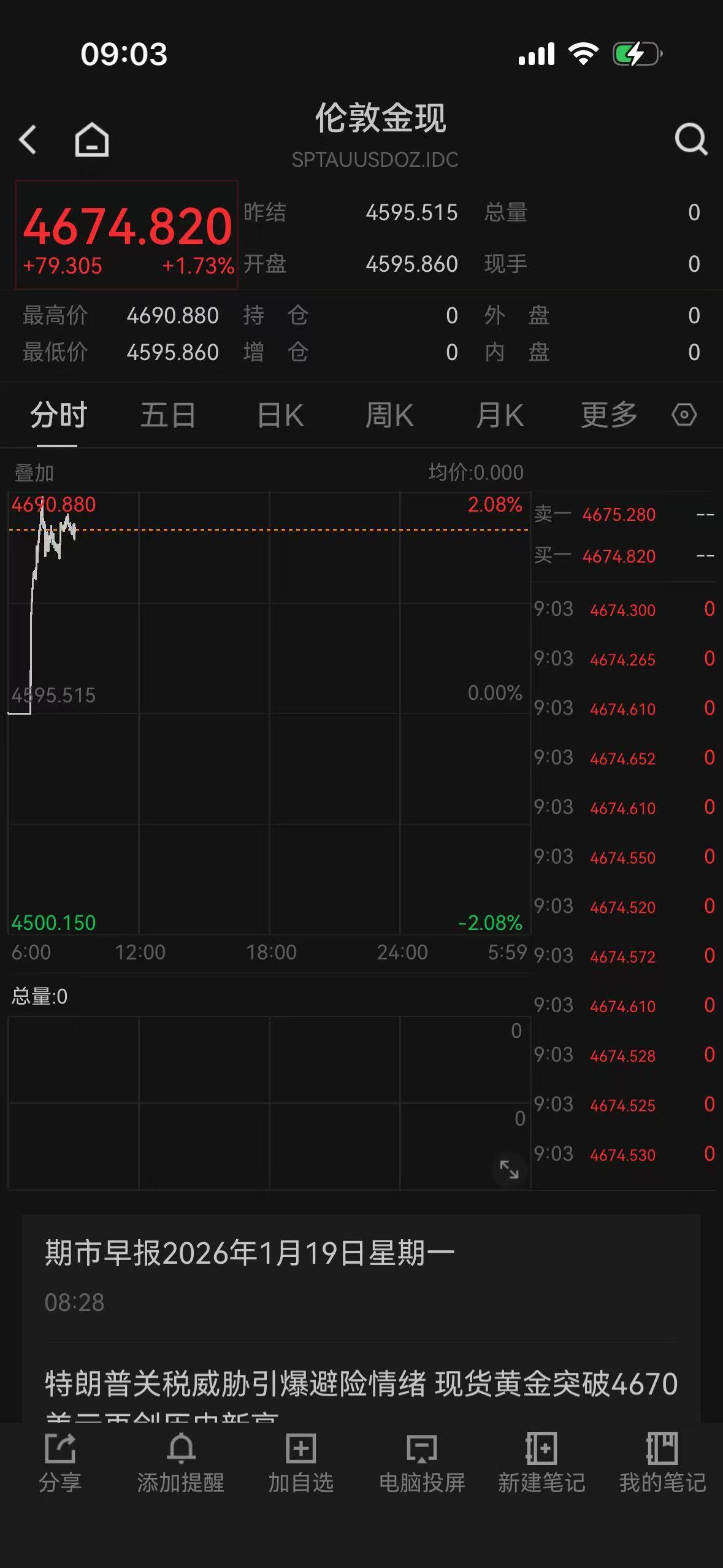The height and width of the screenshot is (1568, 723).
Task: Open the 更多 chart options
Action: pyautogui.click(x=609, y=415)
